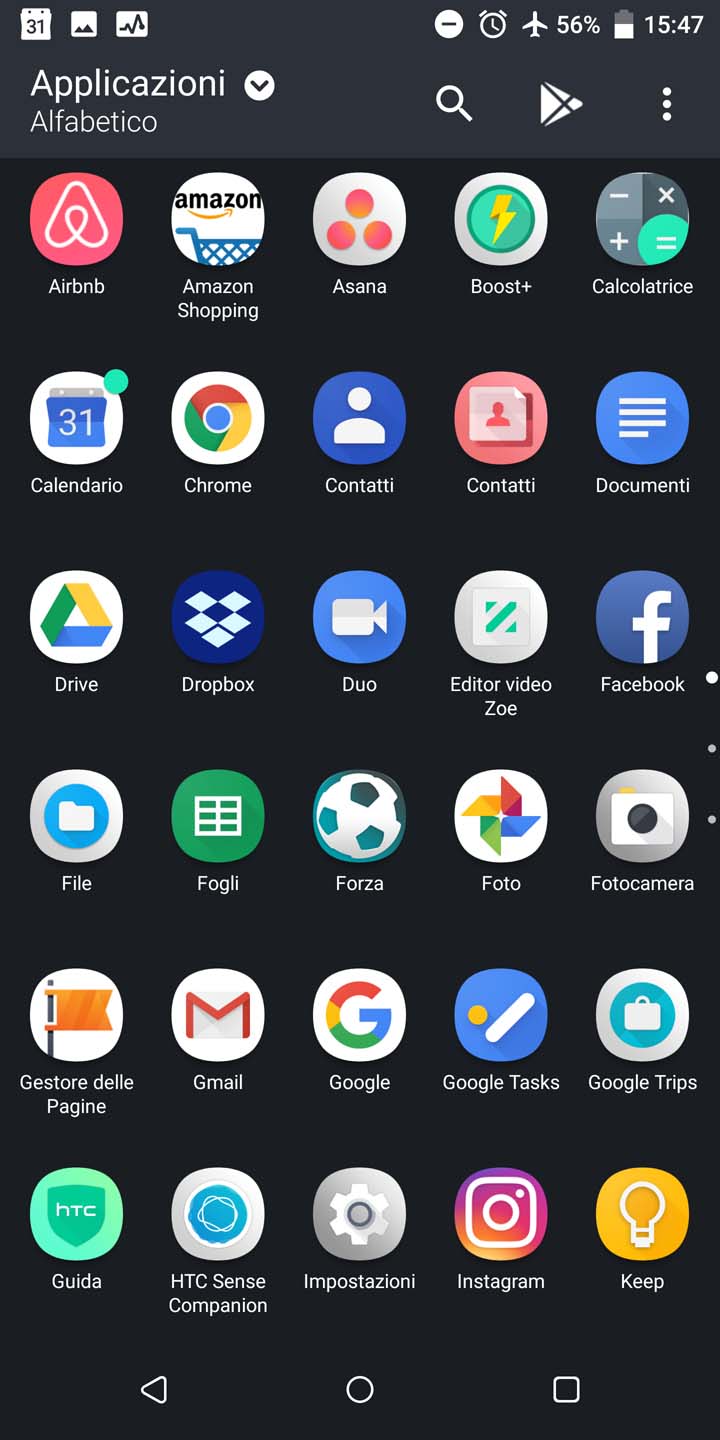Open the three-dot overflow menu
720x1440 pixels.
point(667,103)
